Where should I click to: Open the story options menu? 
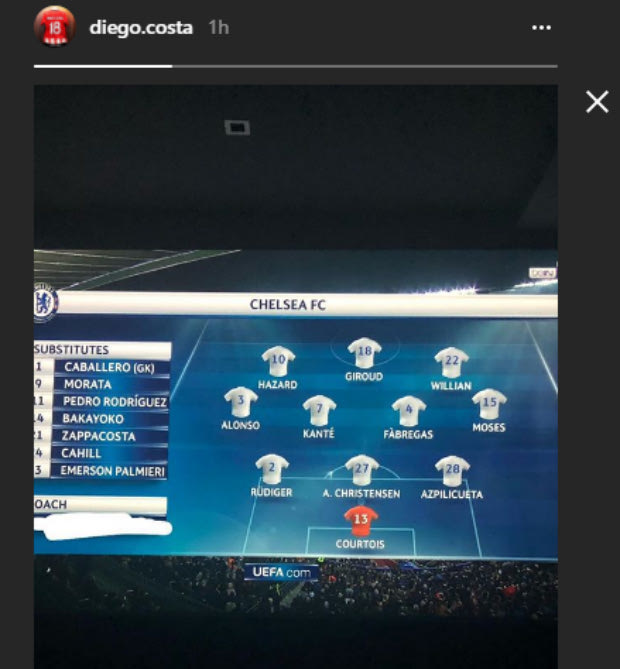(541, 28)
